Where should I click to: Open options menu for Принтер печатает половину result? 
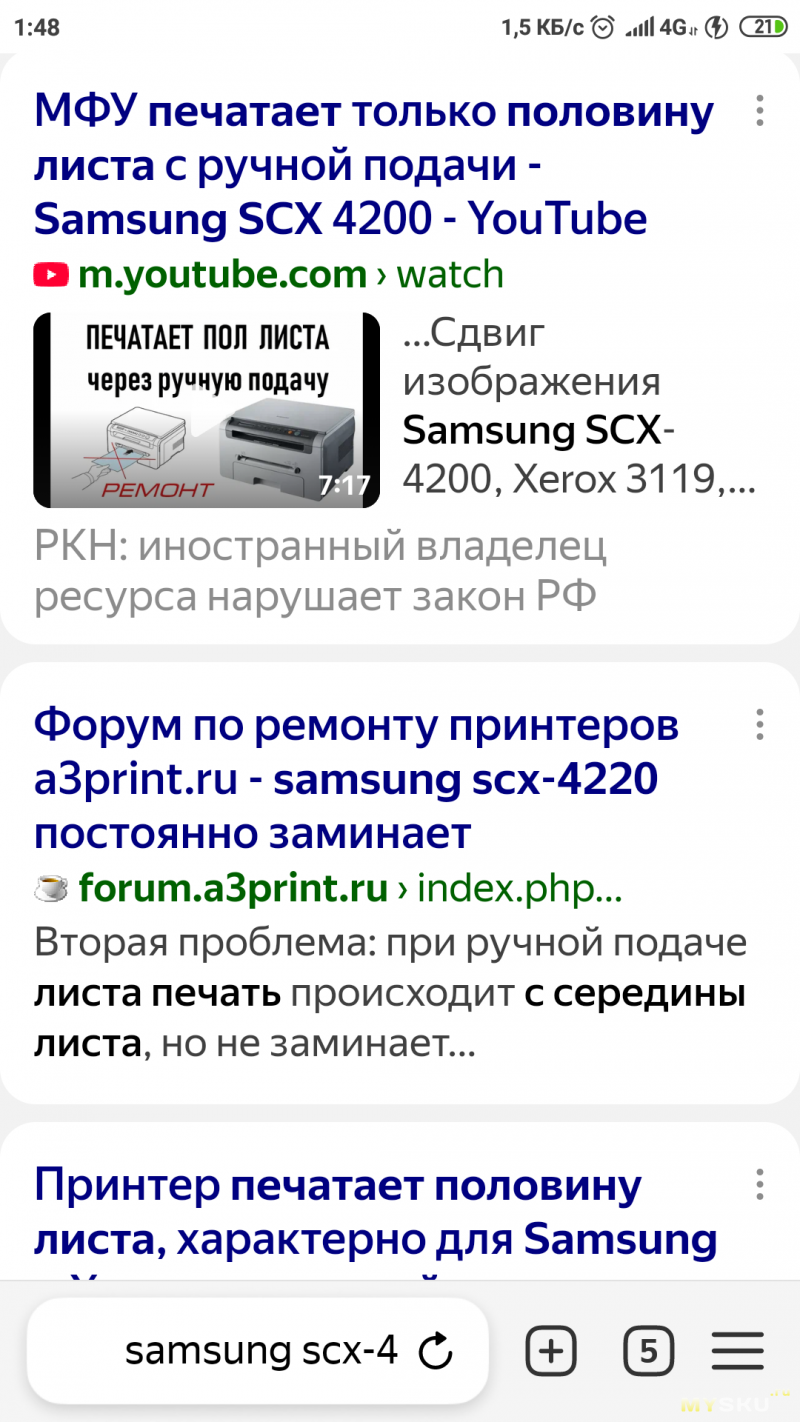point(760,1184)
